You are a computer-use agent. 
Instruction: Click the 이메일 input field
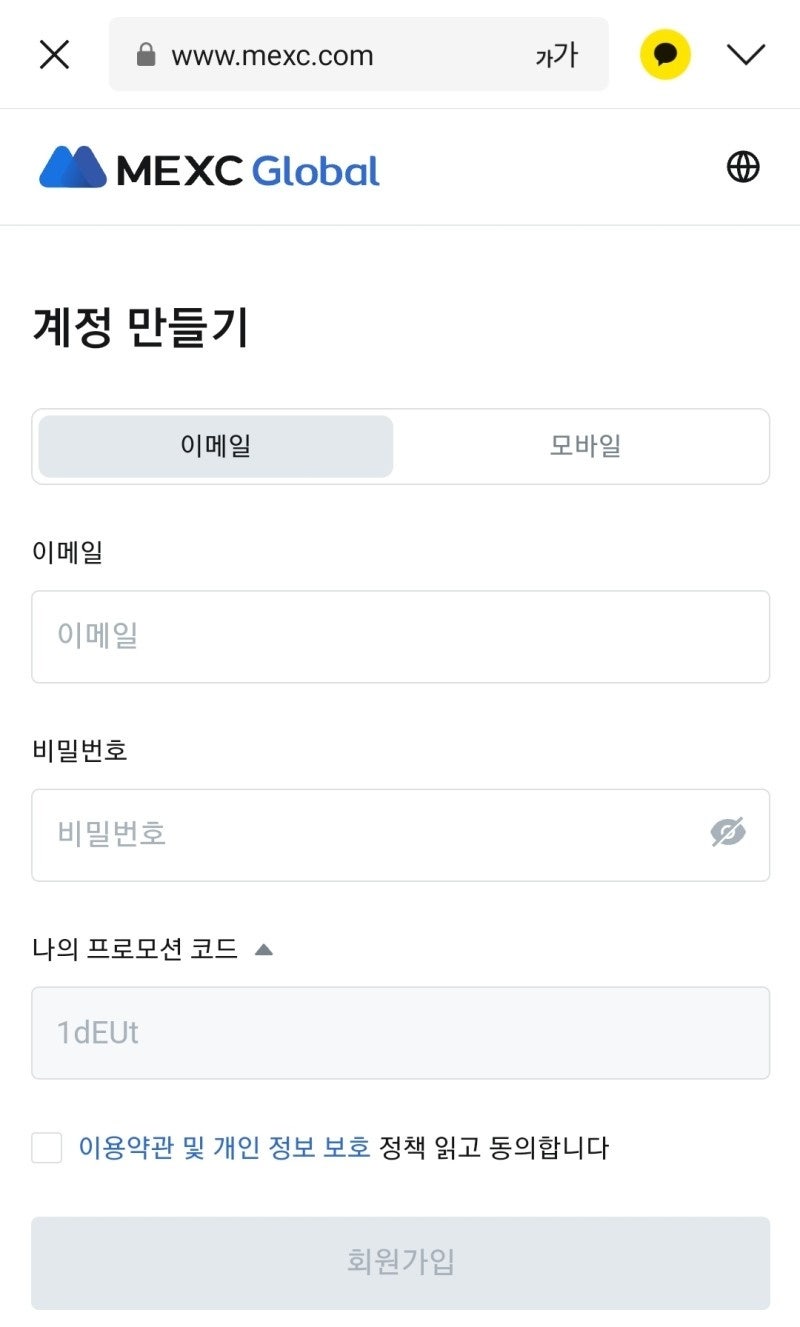[x=400, y=636]
